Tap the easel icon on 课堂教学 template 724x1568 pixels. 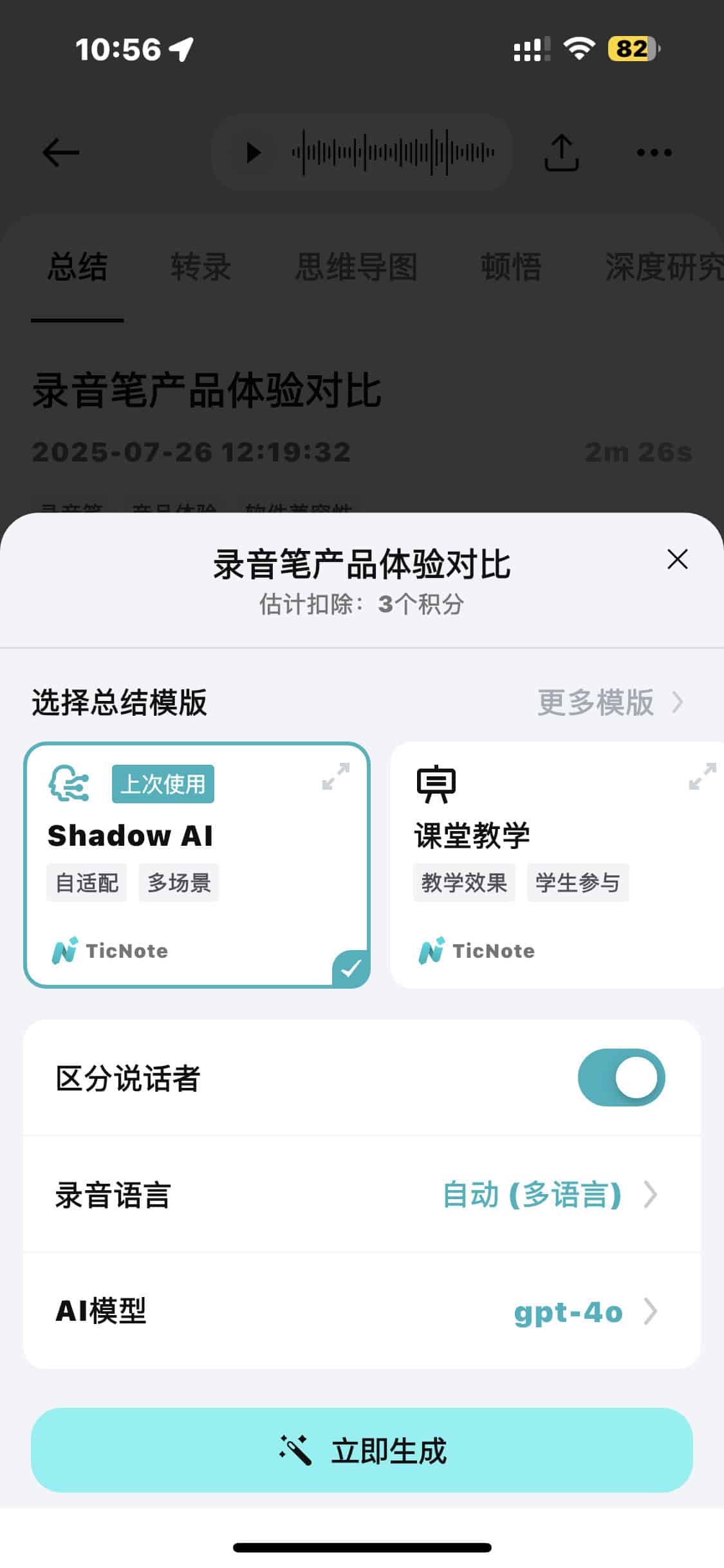[x=437, y=782]
